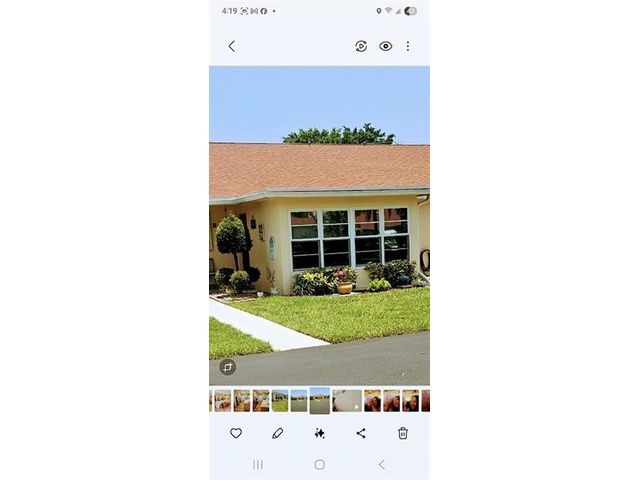Open Bixby Vision eye icon
Screen dimensions: 640x480
point(385,46)
